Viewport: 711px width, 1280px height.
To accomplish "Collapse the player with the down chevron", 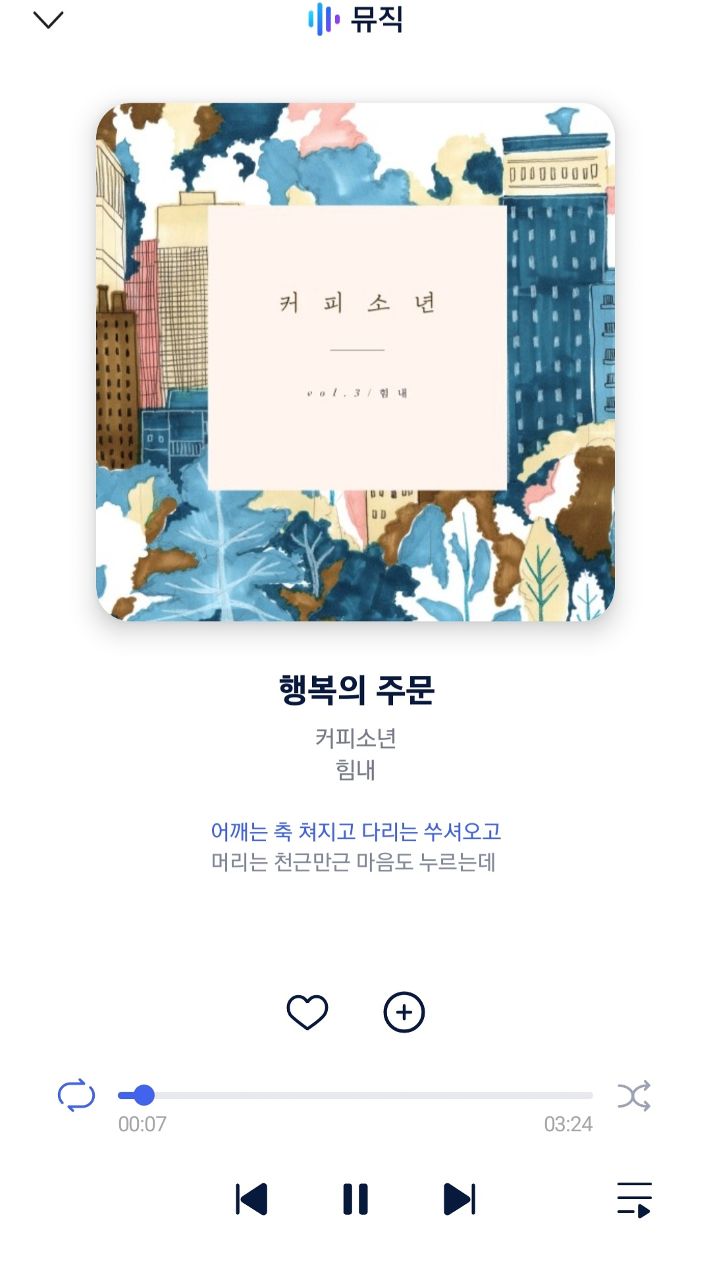I will [48, 20].
